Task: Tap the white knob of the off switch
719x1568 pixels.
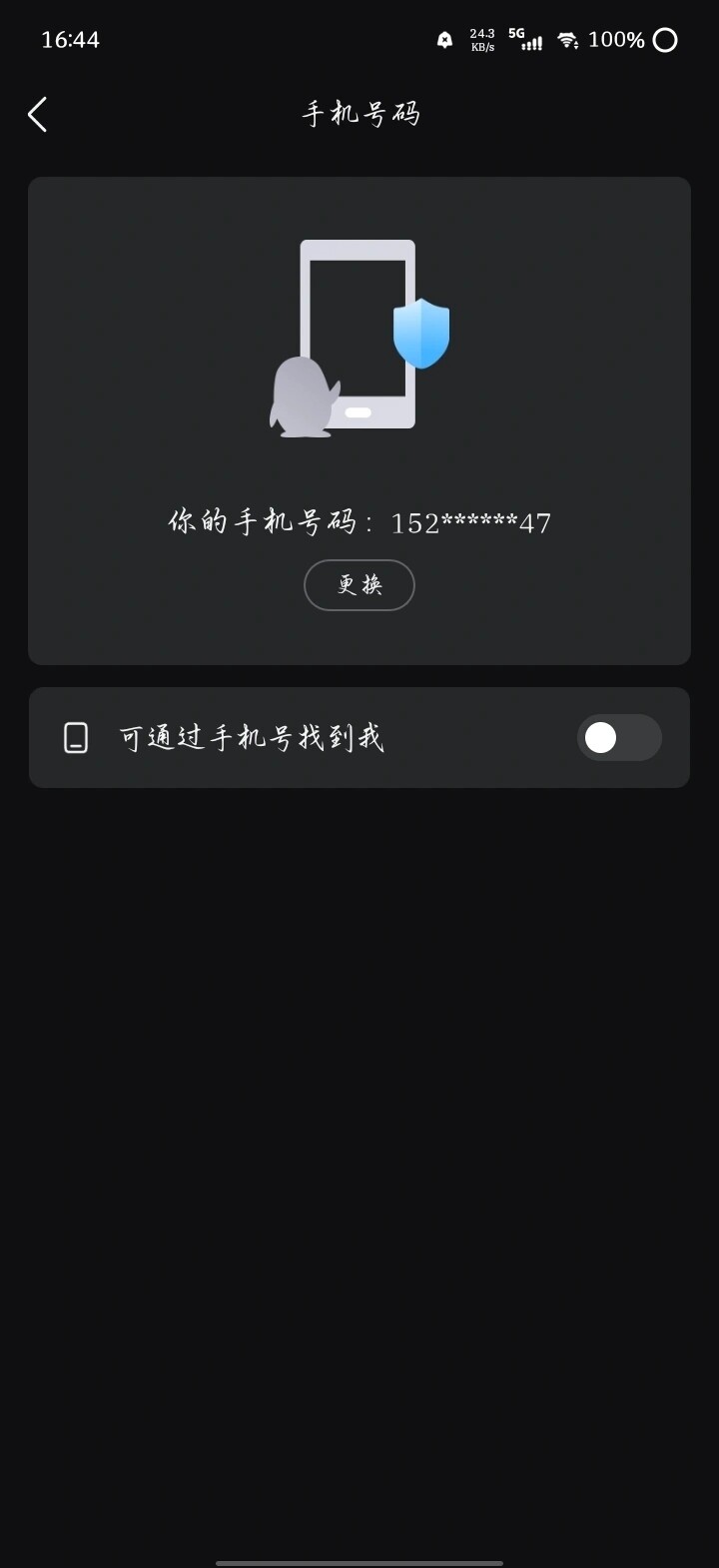Action: point(600,737)
